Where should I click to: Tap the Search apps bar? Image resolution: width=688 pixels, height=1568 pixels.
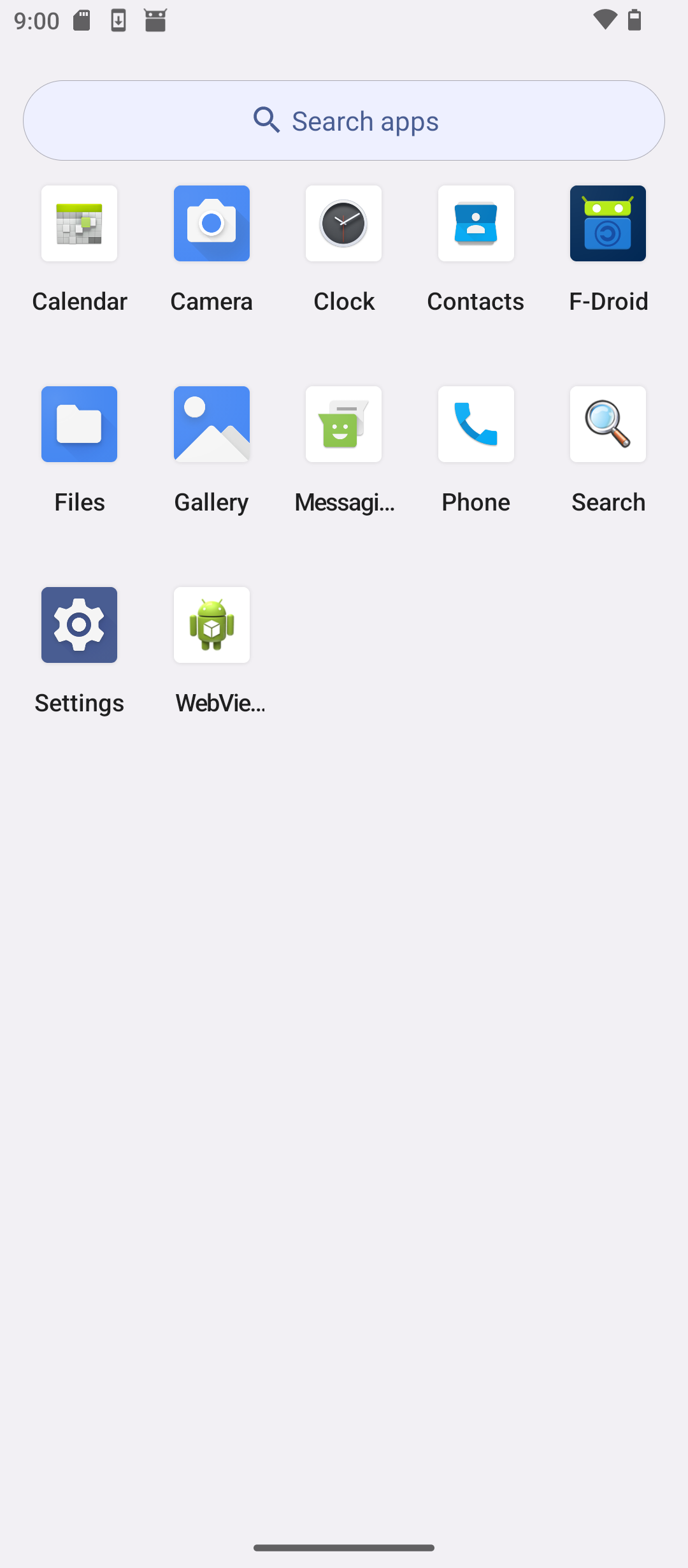pos(344,120)
